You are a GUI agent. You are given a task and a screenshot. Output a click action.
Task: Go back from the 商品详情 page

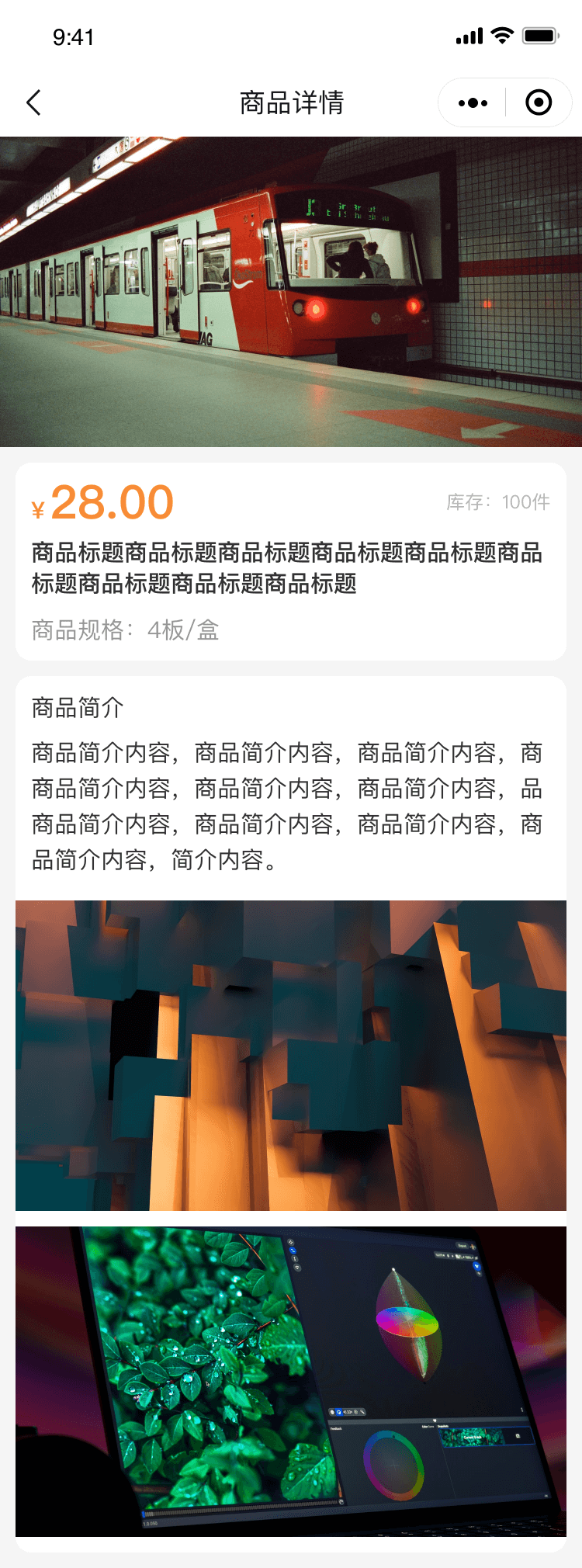[x=33, y=102]
